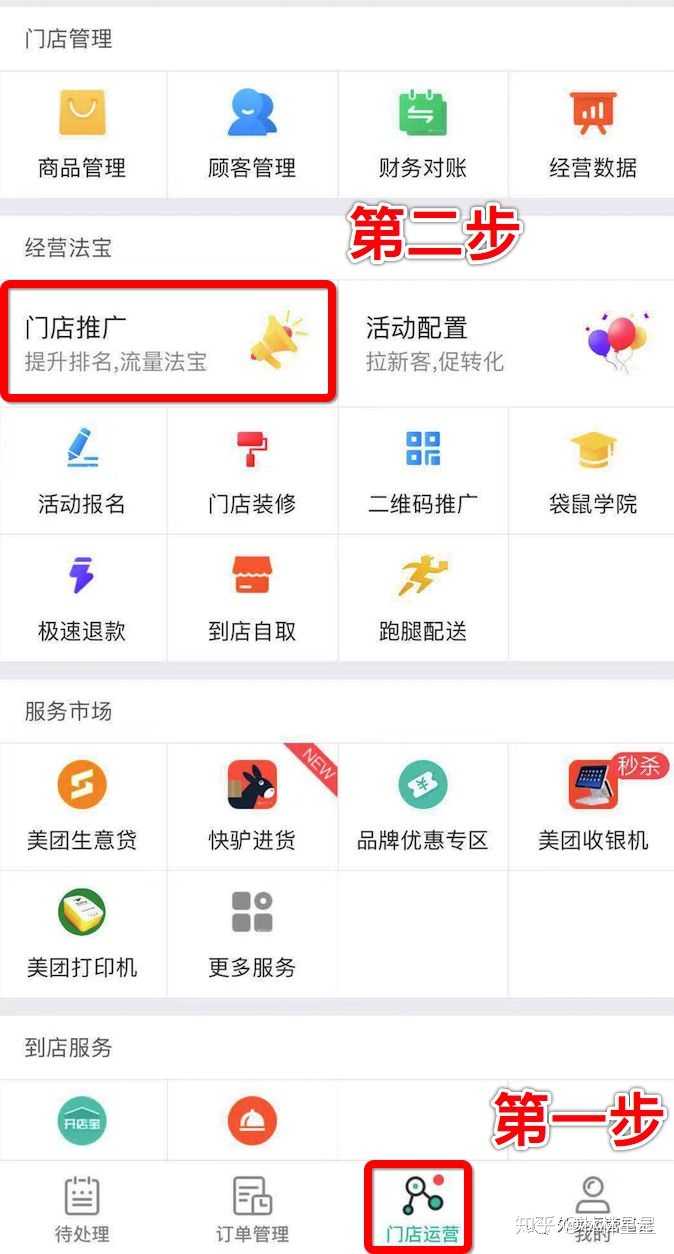The width and height of the screenshot is (674, 1254).
Task: Open 更多服务
Action: (x=252, y=933)
